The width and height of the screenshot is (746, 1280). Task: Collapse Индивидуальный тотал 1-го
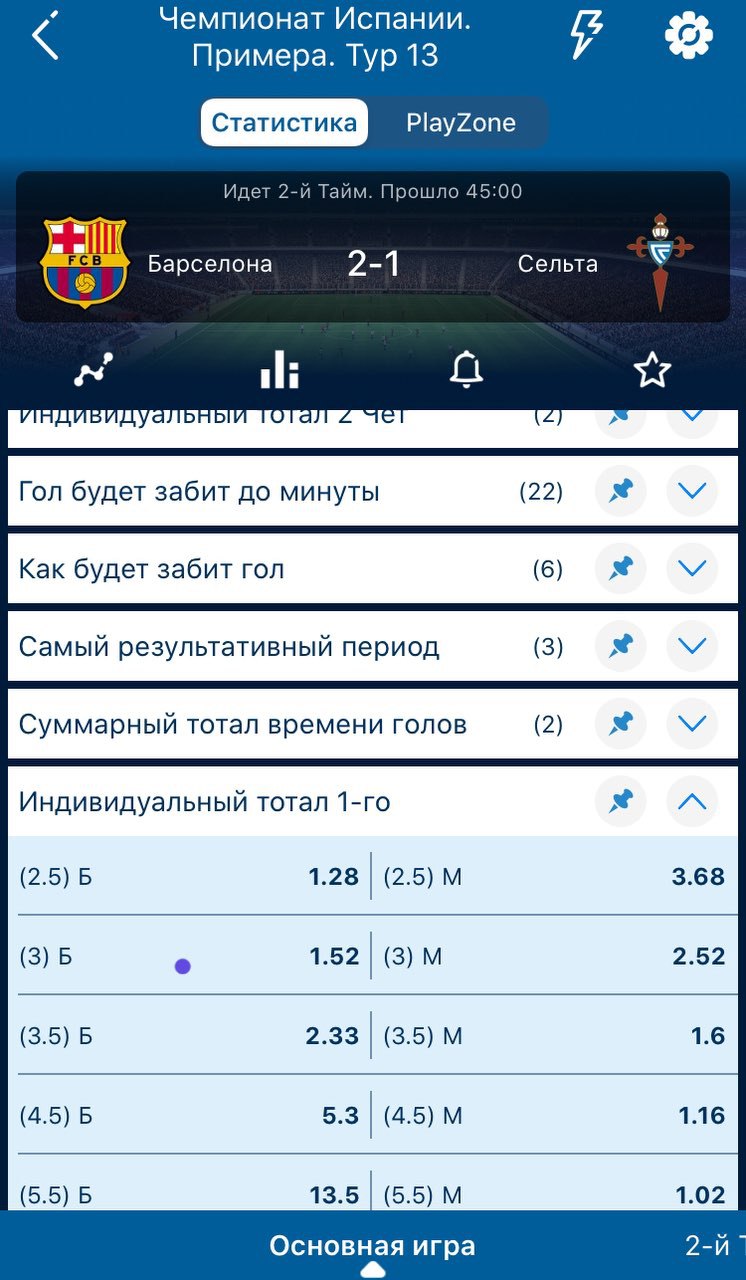point(692,801)
